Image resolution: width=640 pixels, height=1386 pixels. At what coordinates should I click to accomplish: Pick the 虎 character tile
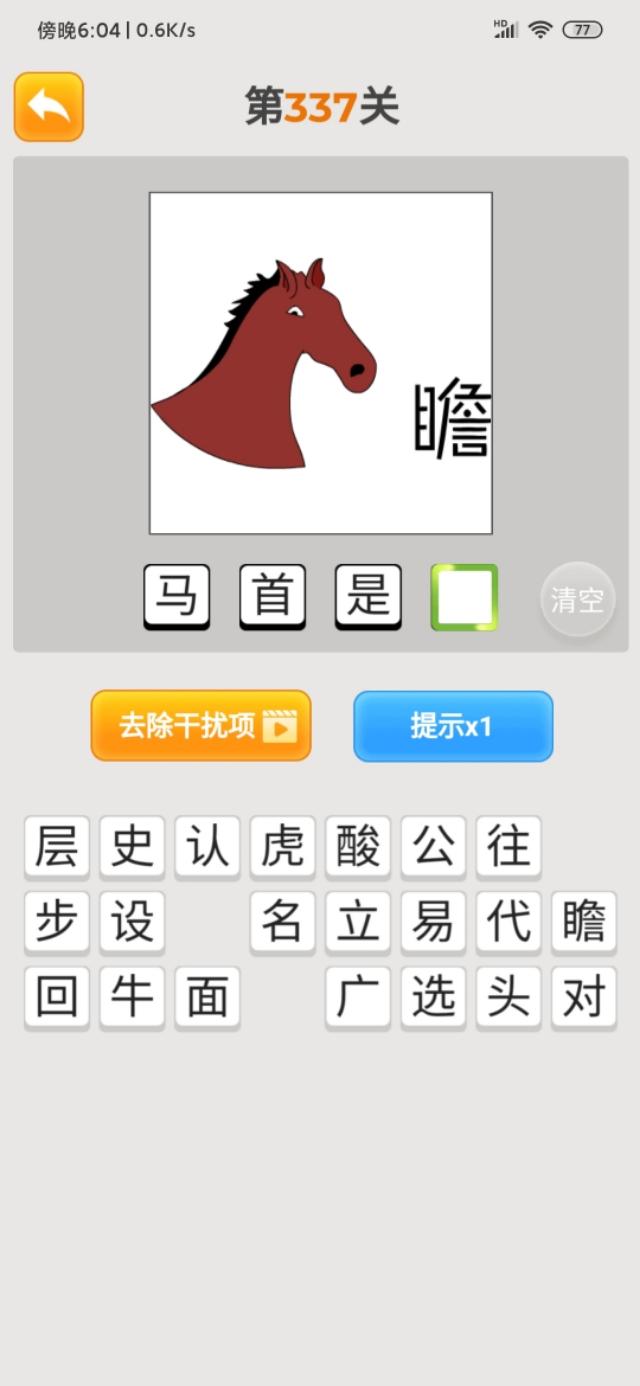click(x=283, y=847)
